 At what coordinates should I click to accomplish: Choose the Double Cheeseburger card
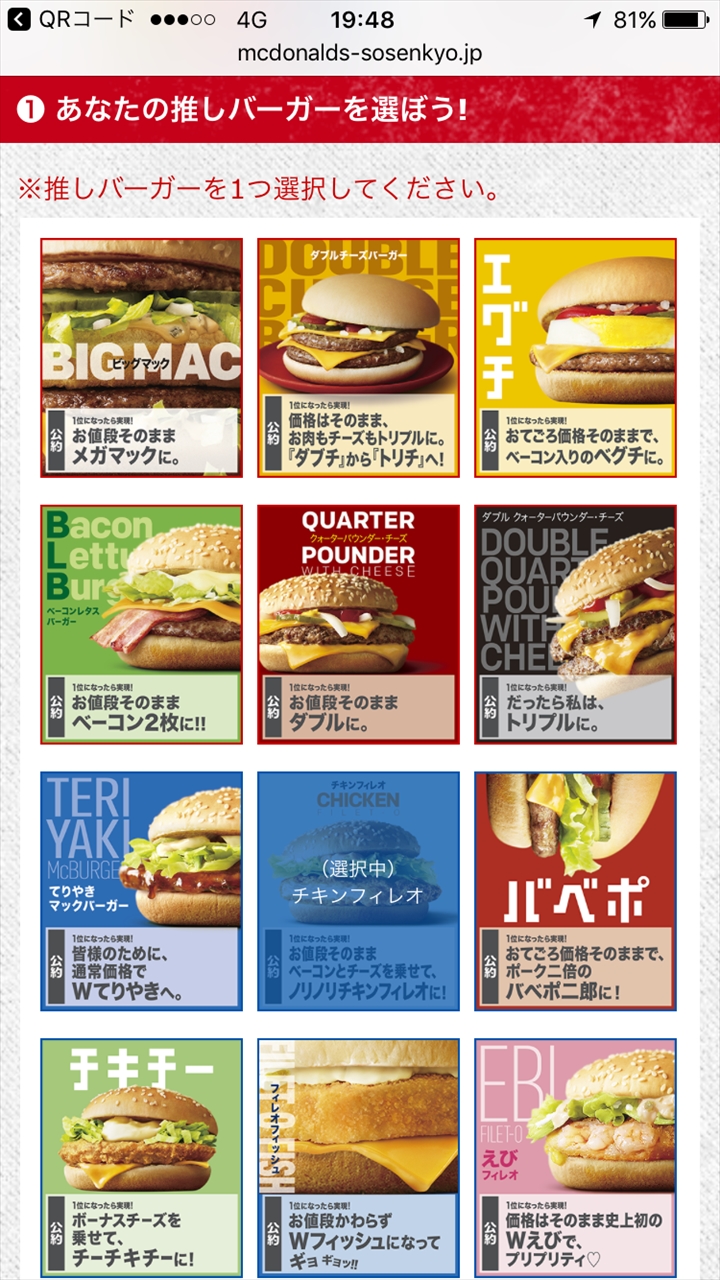click(358, 357)
